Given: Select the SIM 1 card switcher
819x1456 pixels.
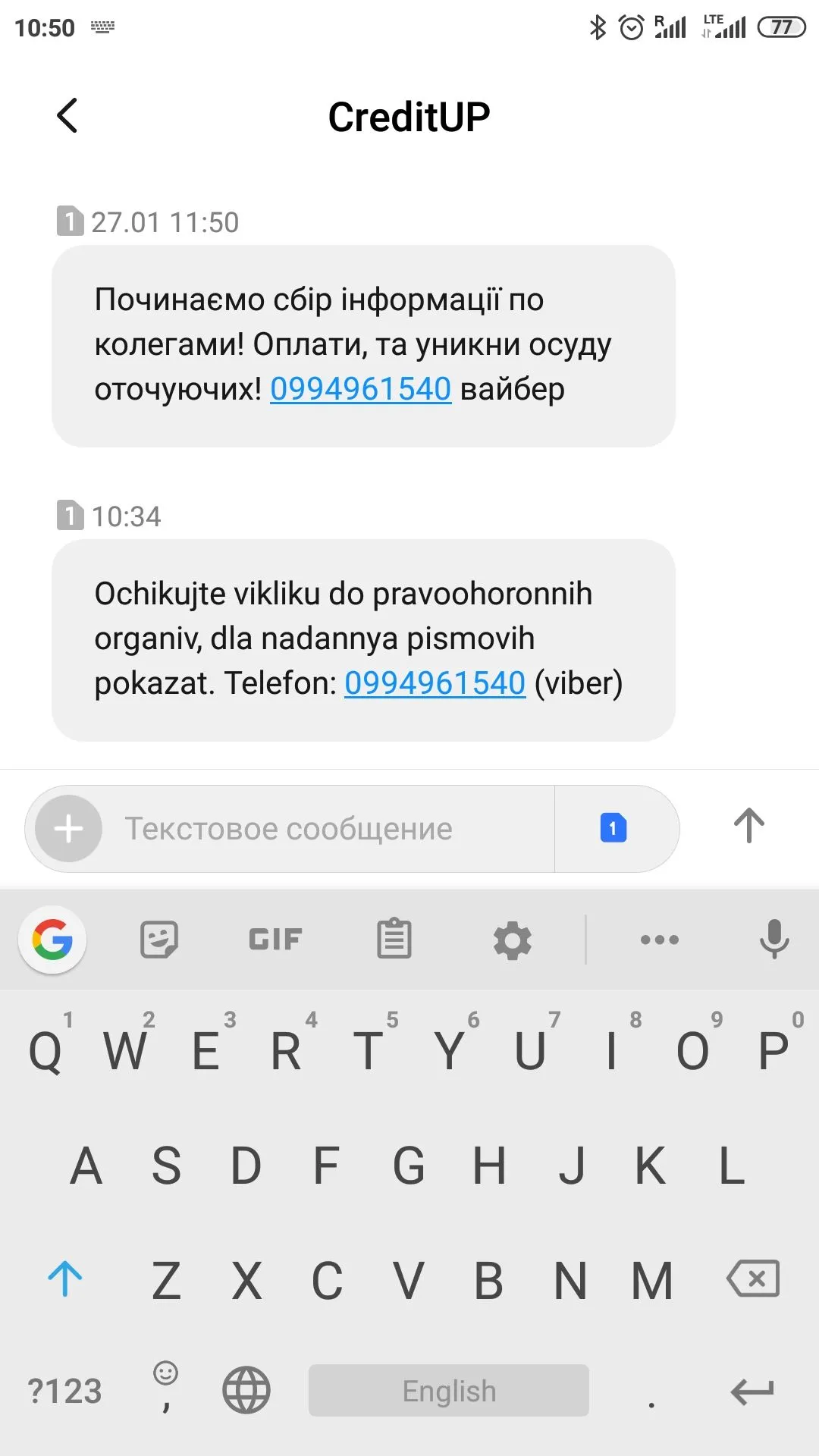Looking at the screenshot, I should click(613, 828).
